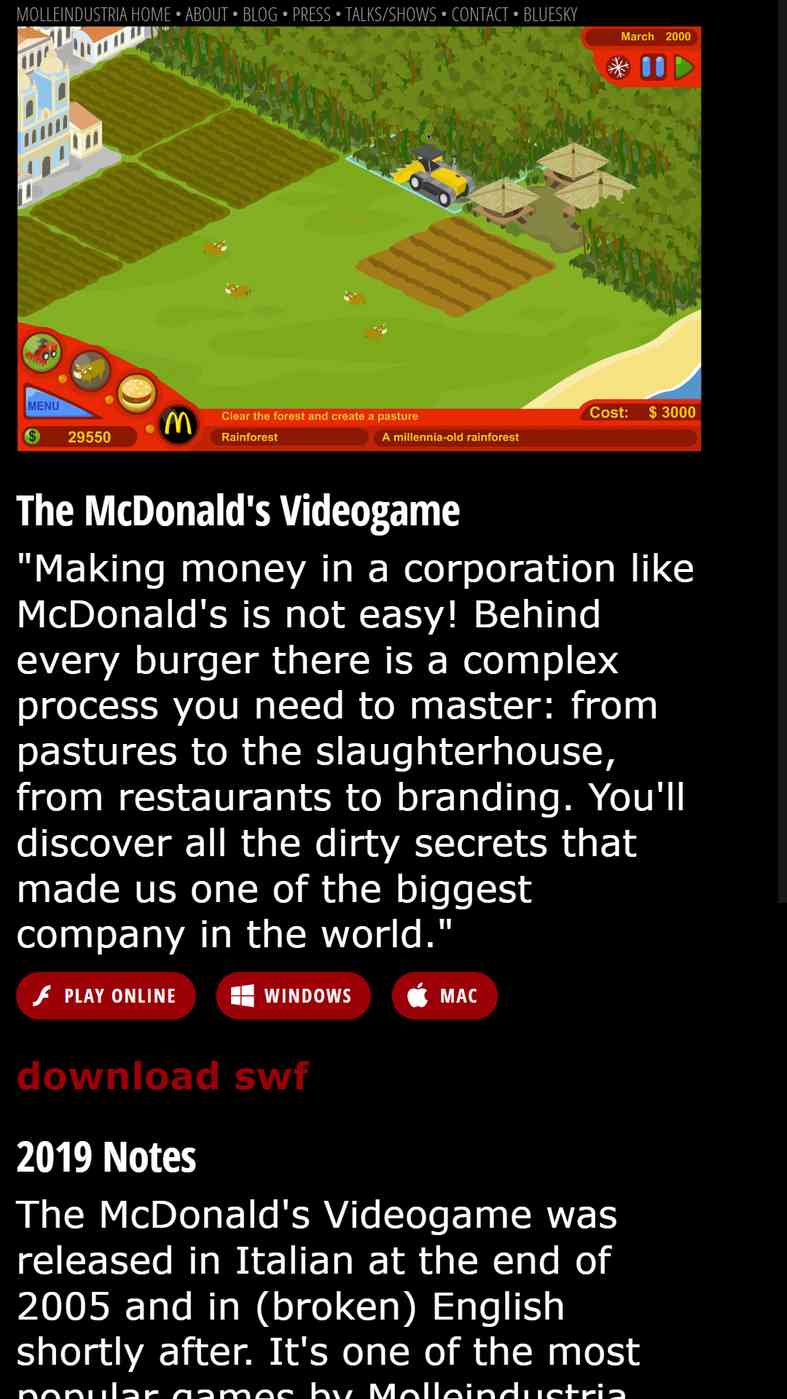This screenshot has width=787, height=1399.
Task: Open the Bluesky link
Action: click(x=550, y=14)
